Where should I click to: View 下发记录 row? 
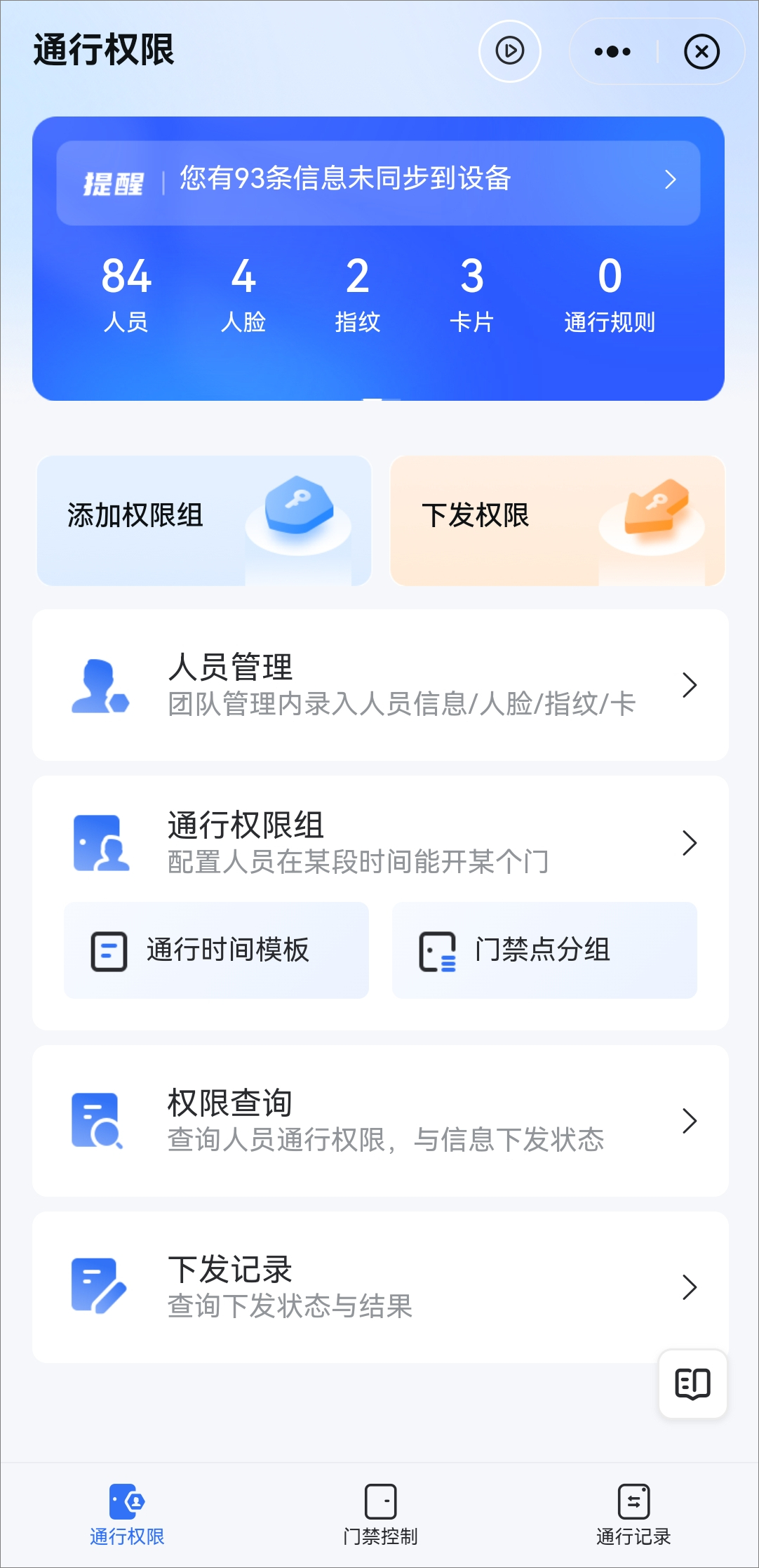pyautogui.click(x=380, y=1287)
